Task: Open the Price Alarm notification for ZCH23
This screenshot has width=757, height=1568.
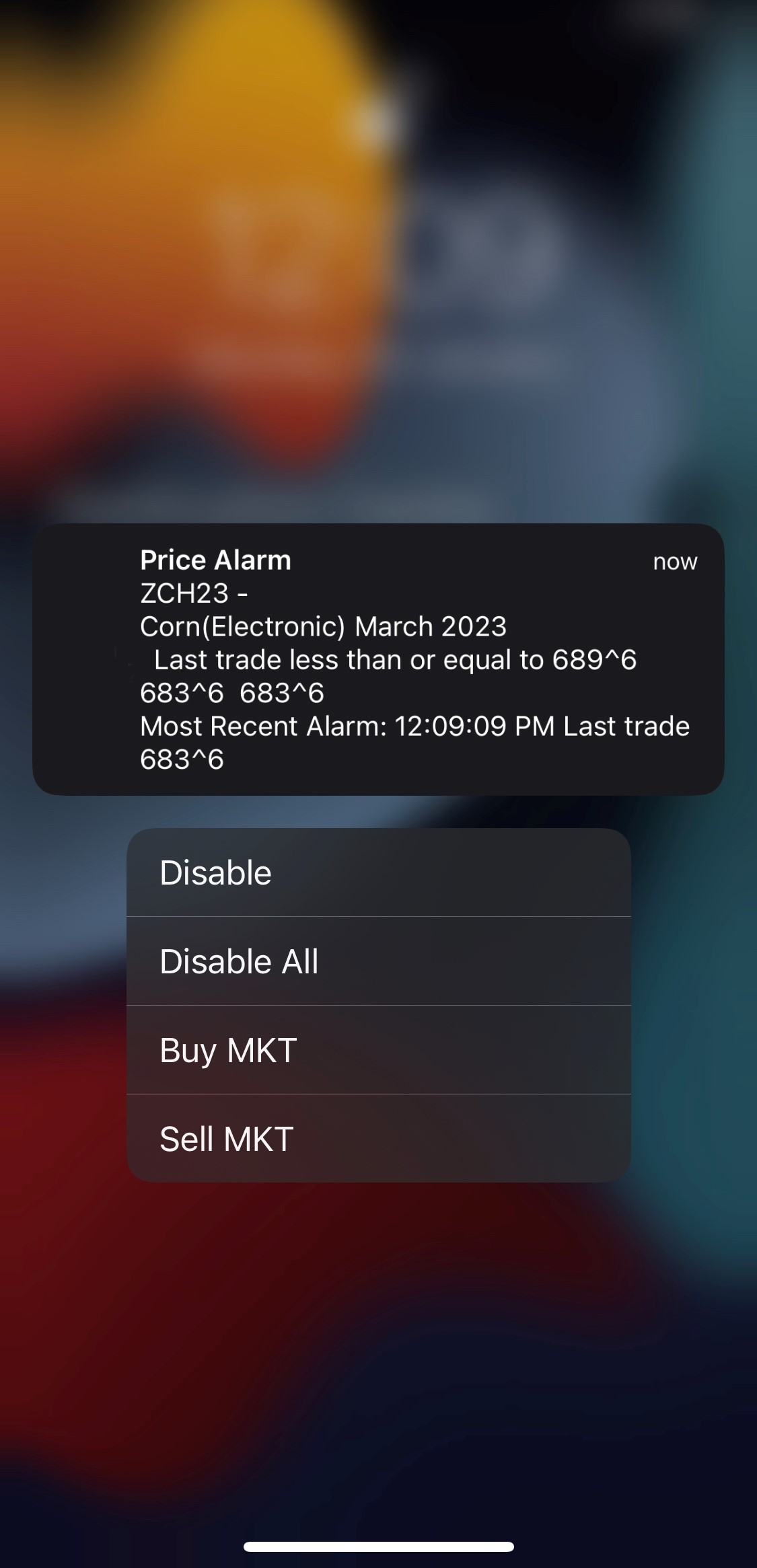Action: [x=378, y=659]
